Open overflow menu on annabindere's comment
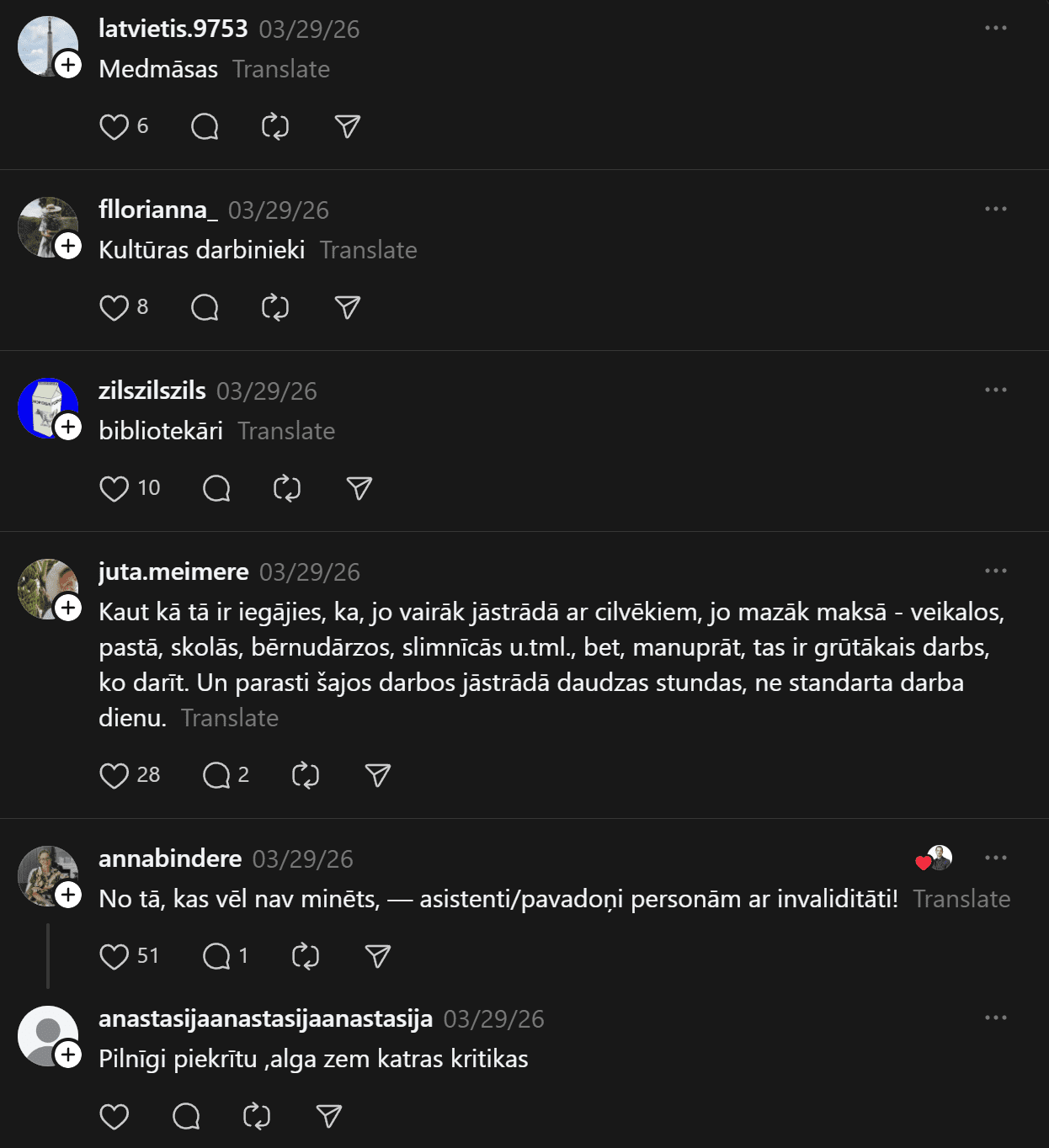 coord(995,858)
